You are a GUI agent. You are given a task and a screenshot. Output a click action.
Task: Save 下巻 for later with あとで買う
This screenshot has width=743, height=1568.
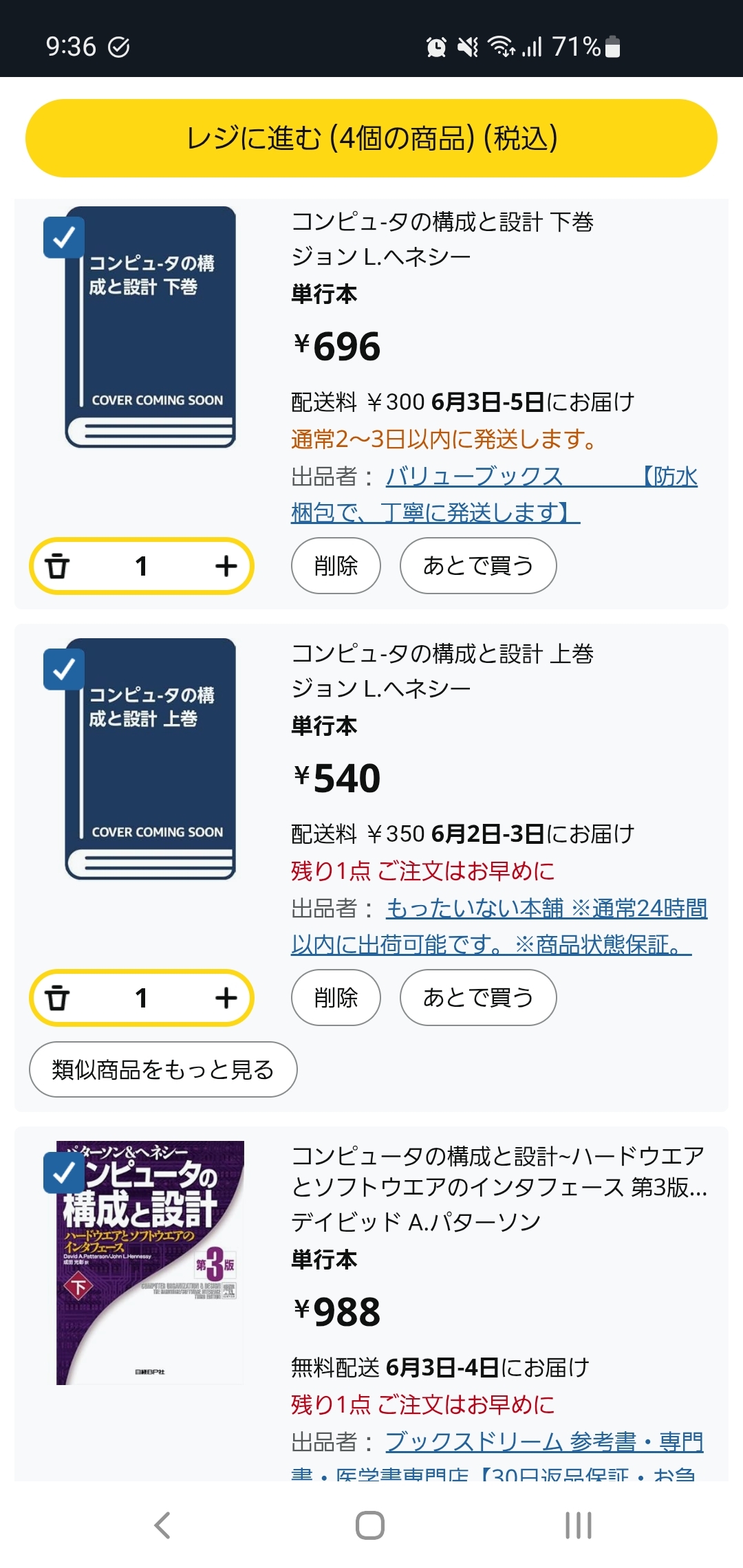tap(478, 565)
